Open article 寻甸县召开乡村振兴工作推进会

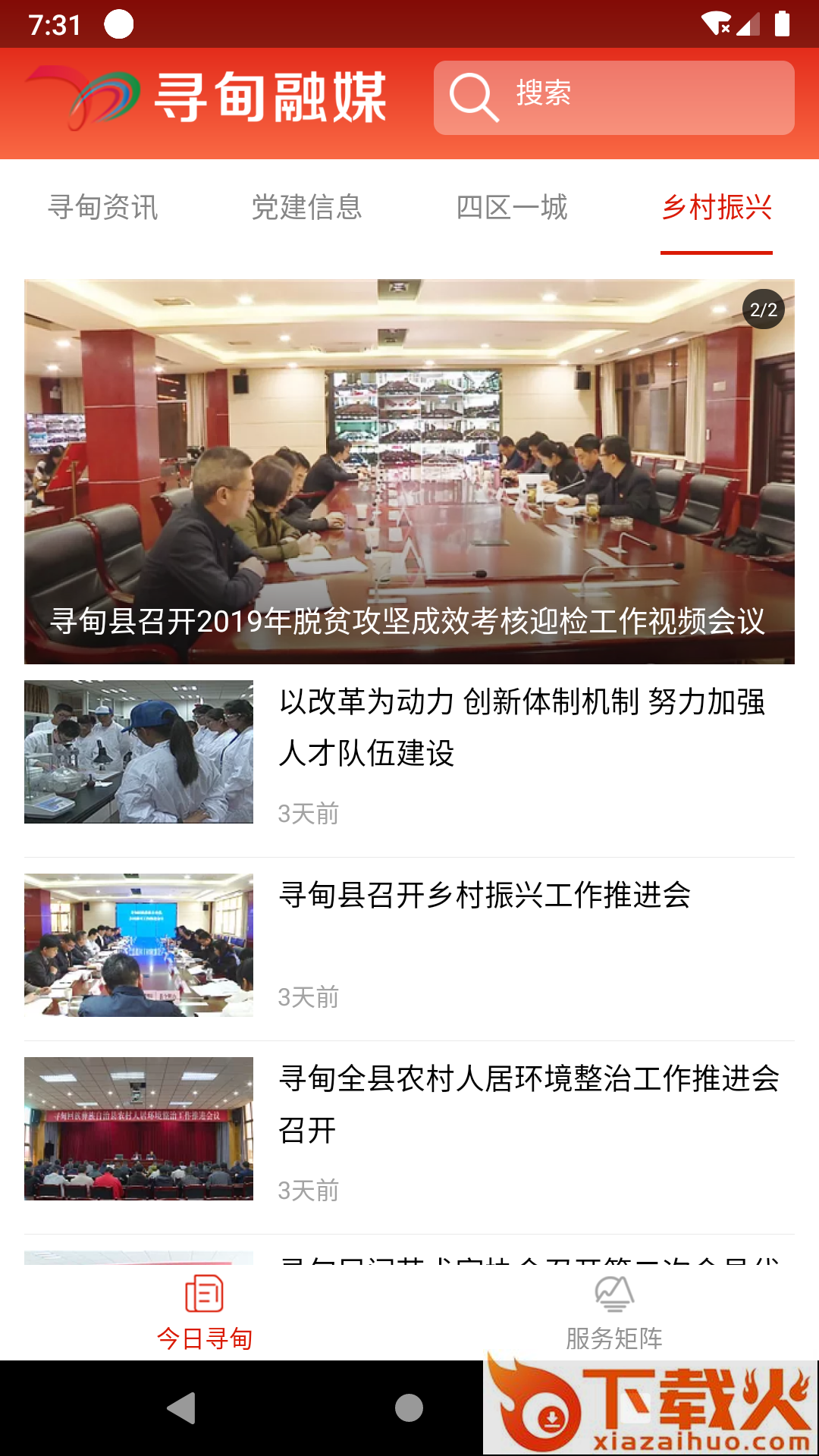point(409,945)
